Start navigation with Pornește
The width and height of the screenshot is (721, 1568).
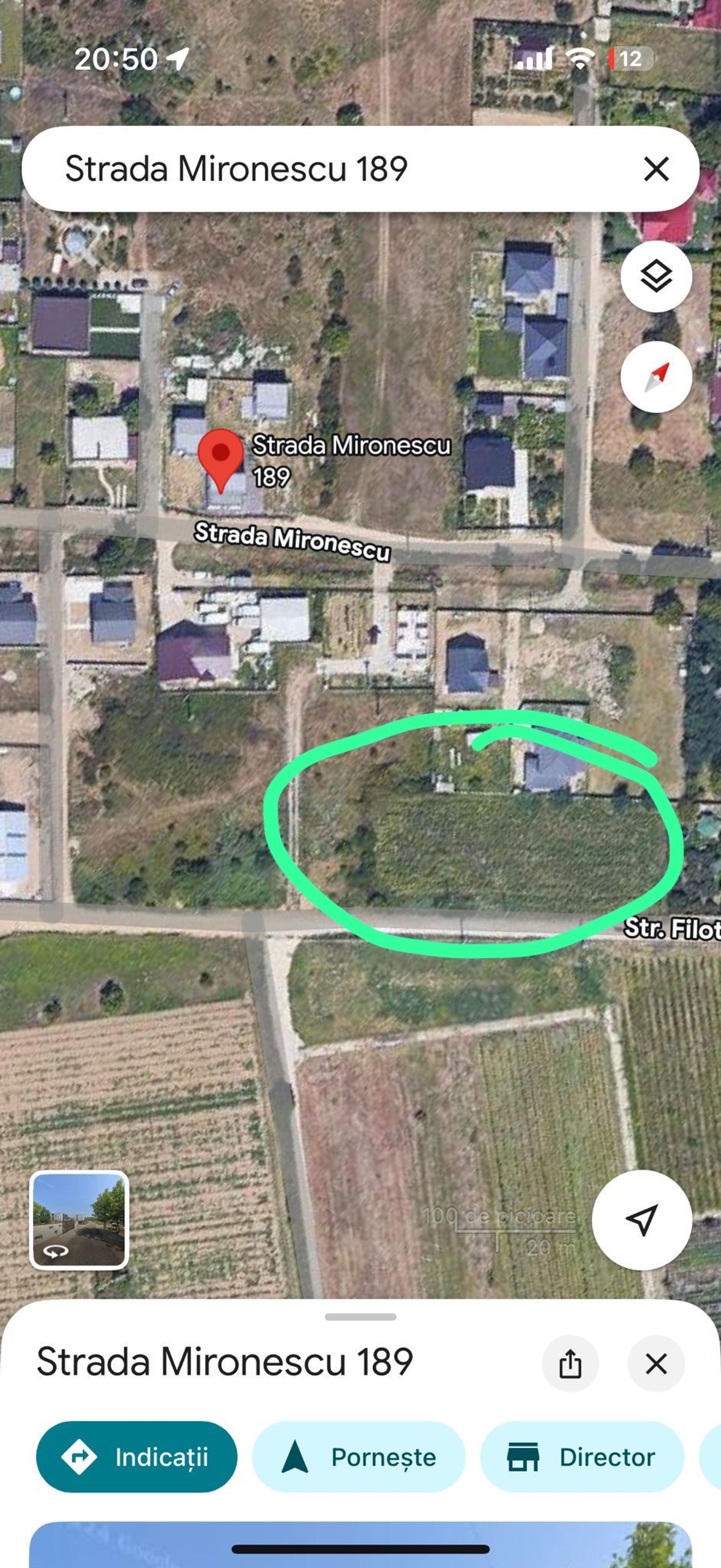click(359, 1457)
